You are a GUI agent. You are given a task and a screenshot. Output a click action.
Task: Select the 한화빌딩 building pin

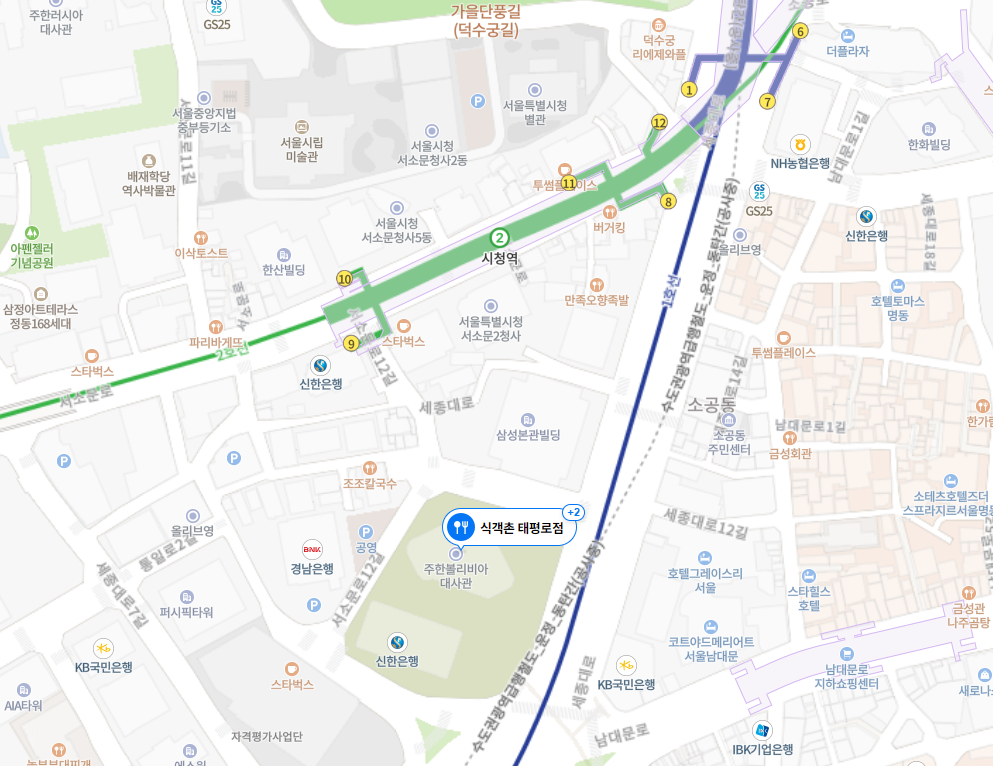point(929,129)
